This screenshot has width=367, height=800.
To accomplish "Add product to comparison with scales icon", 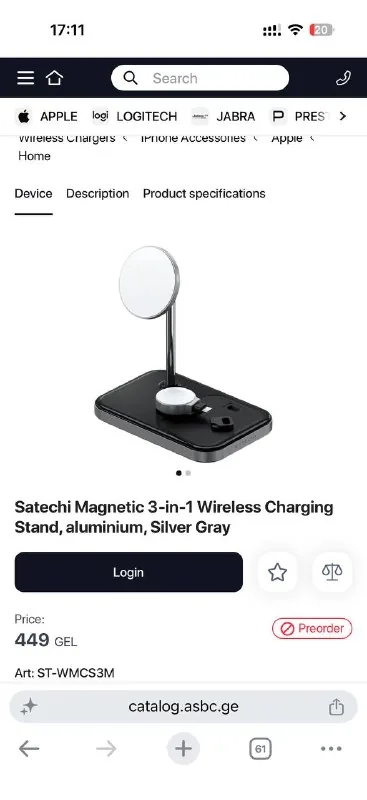I will tap(332, 572).
